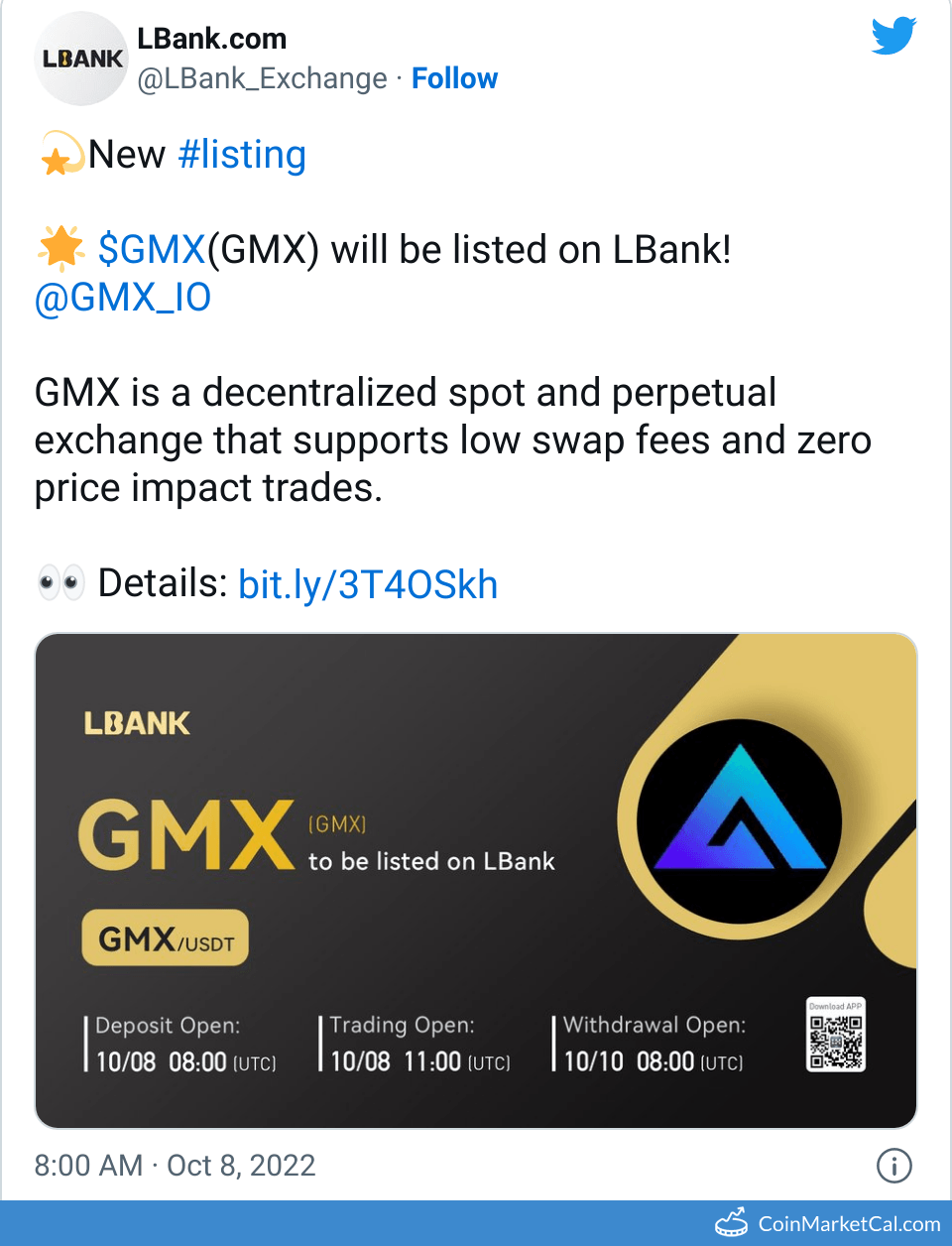The height and width of the screenshot is (1246, 952).
Task: Open the $GMX cashtag
Action: (x=152, y=249)
